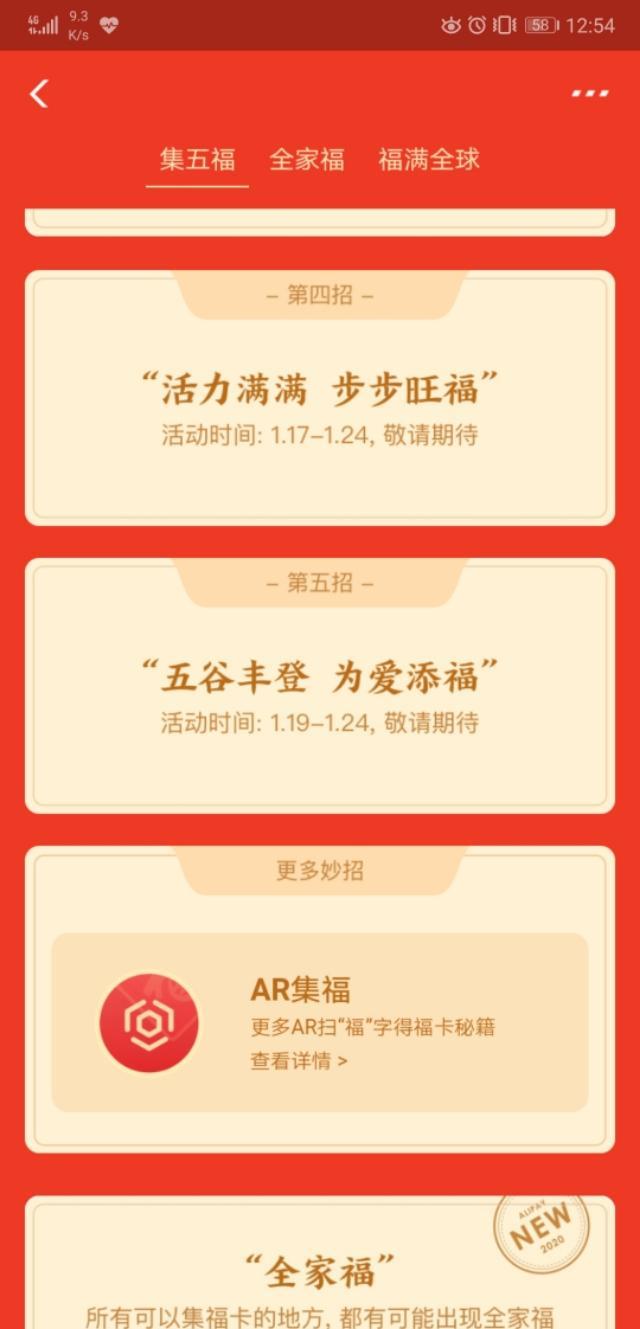The width and height of the screenshot is (640, 1329).
Task: Open the three-dot overflow menu
Action: point(590,94)
